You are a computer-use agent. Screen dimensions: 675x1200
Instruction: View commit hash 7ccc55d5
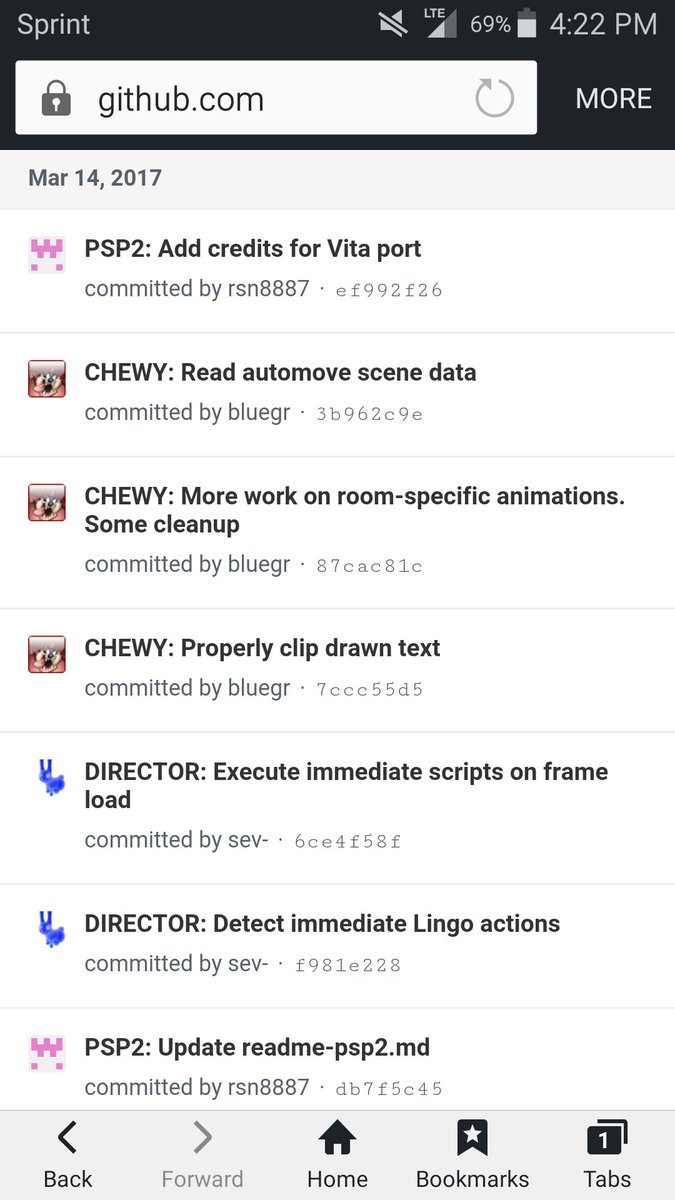pyautogui.click(x=369, y=690)
